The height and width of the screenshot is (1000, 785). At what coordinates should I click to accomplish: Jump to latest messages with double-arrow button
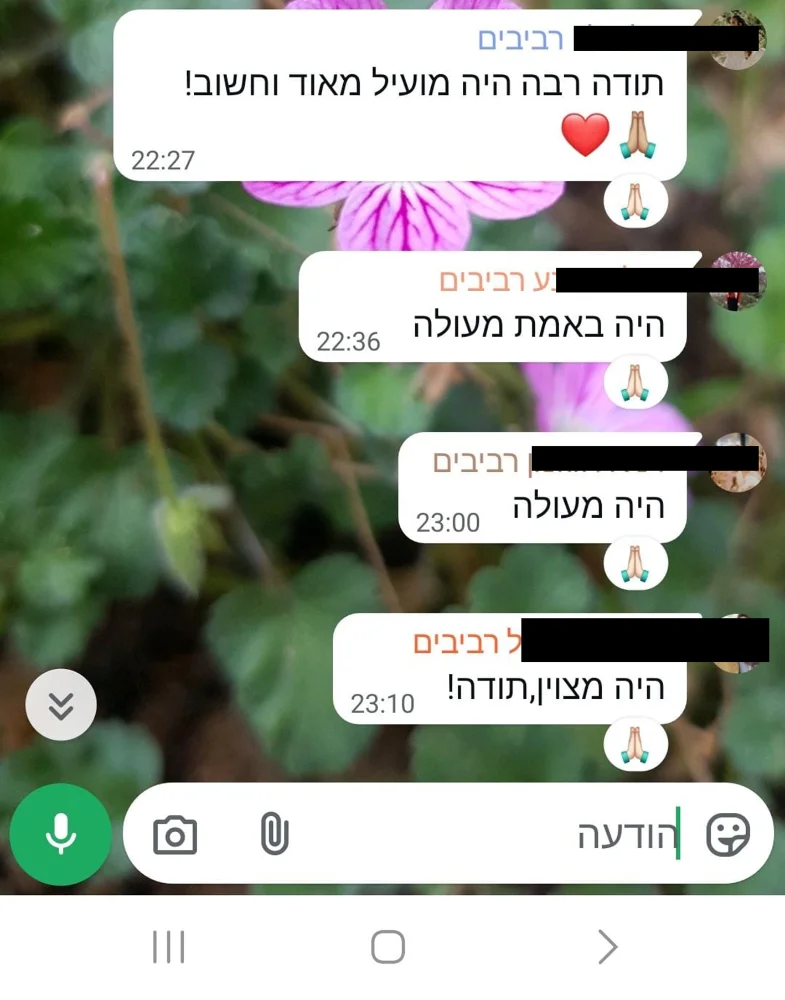pyautogui.click(x=61, y=705)
